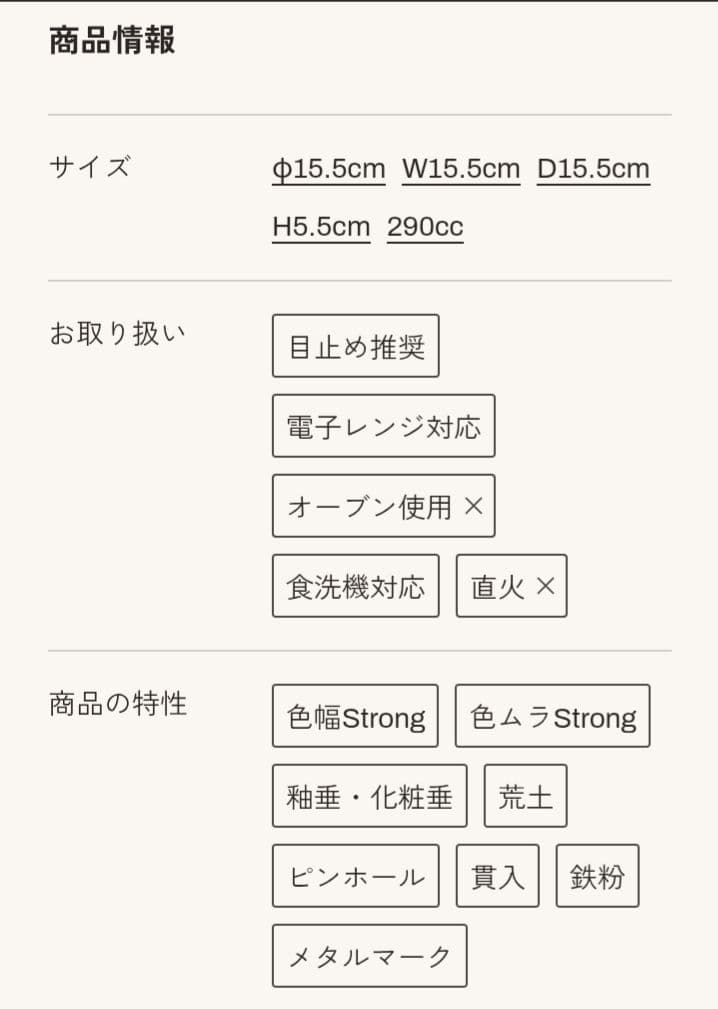Open the 釉垂・化粧垂 tag
The image size is (718, 1009).
click(x=369, y=797)
